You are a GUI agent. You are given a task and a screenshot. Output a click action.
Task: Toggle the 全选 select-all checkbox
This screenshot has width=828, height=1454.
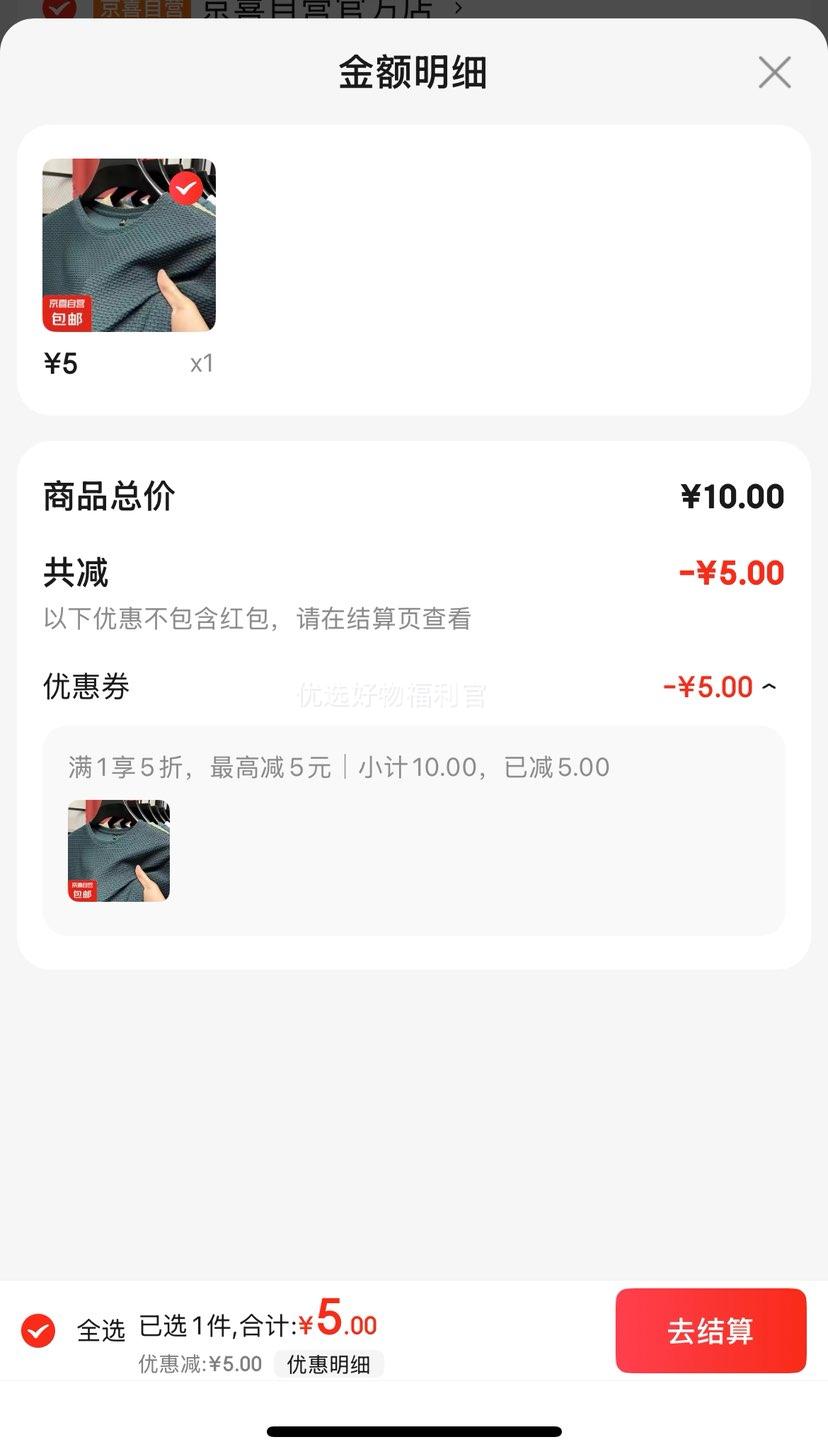click(x=39, y=1331)
